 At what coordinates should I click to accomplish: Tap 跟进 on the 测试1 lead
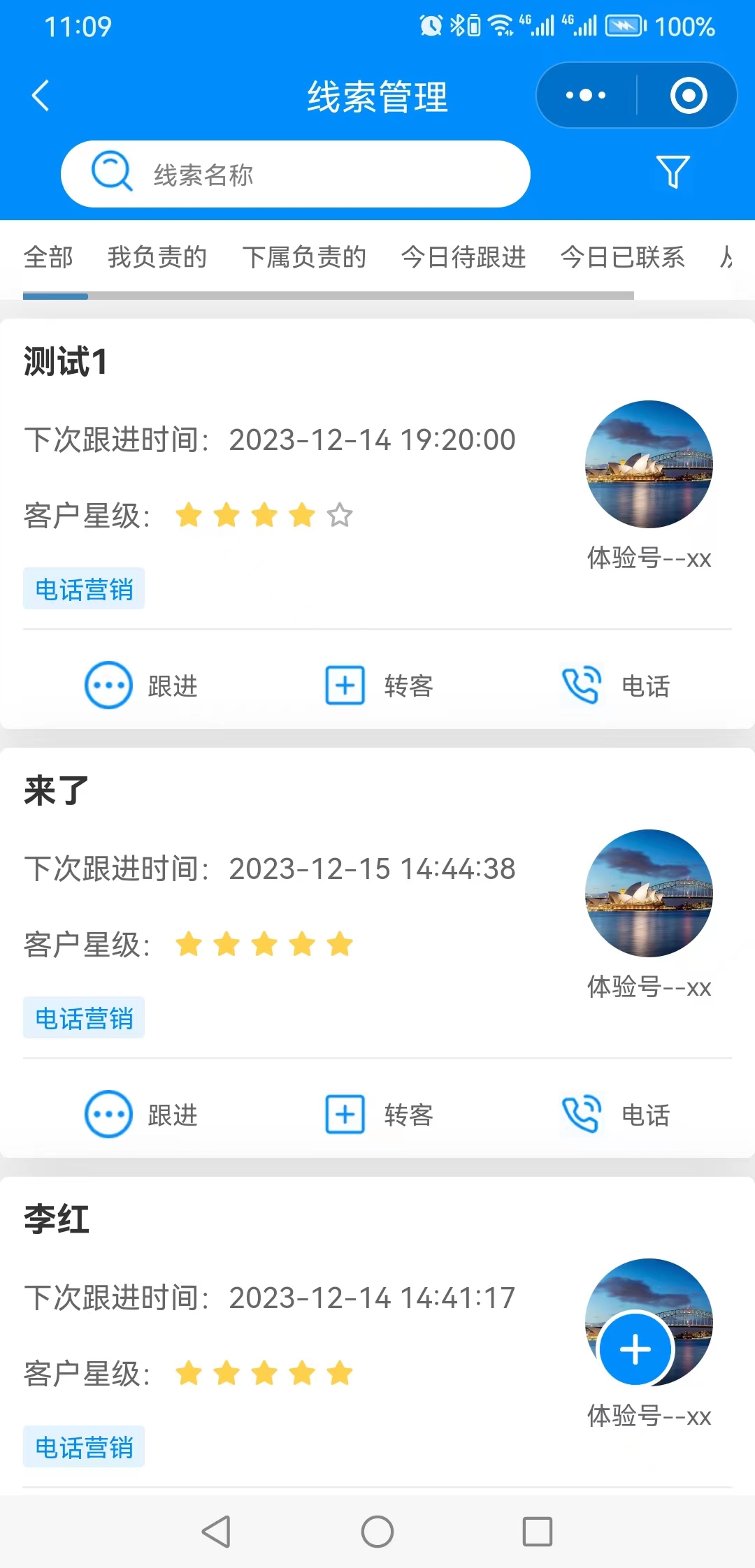pyautogui.click(x=141, y=685)
